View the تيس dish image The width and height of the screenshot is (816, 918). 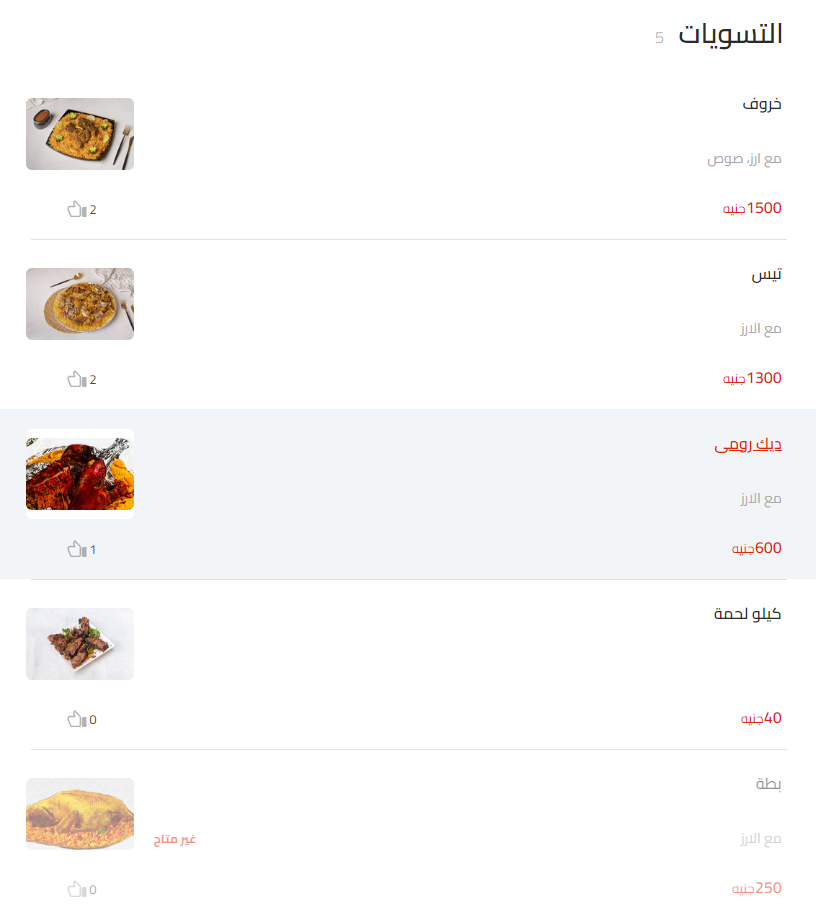pyautogui.click(x=79, y=304)
